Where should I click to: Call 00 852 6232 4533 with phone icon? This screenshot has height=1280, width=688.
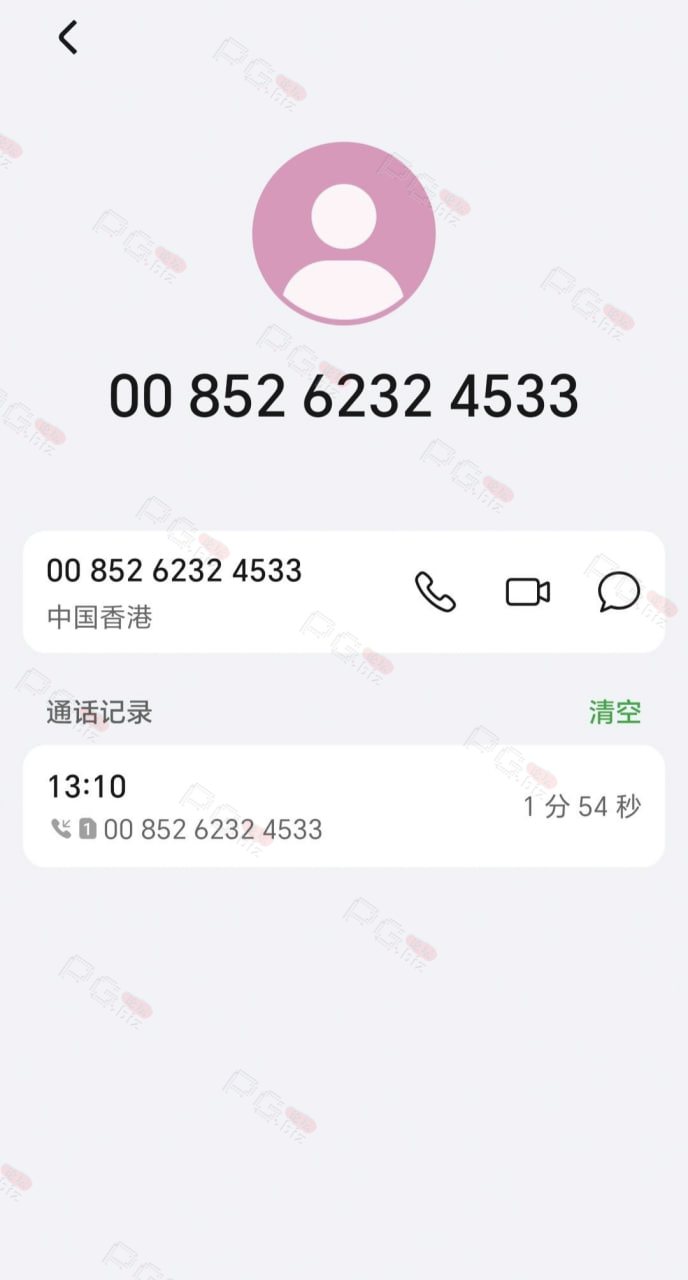[x=435, y=592]
